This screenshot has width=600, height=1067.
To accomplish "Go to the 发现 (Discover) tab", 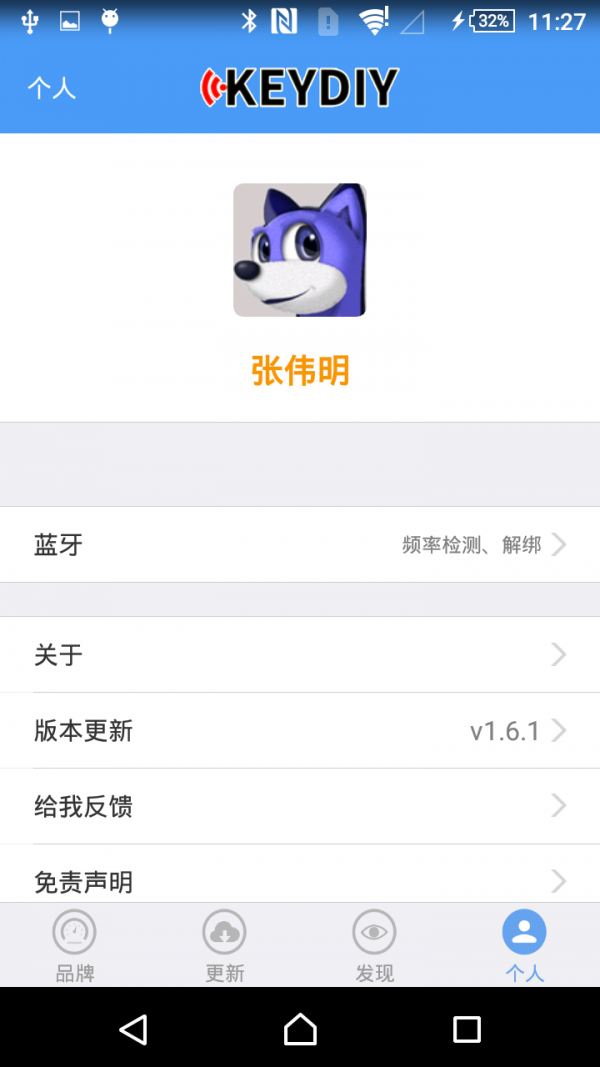I will click(375, 945).
